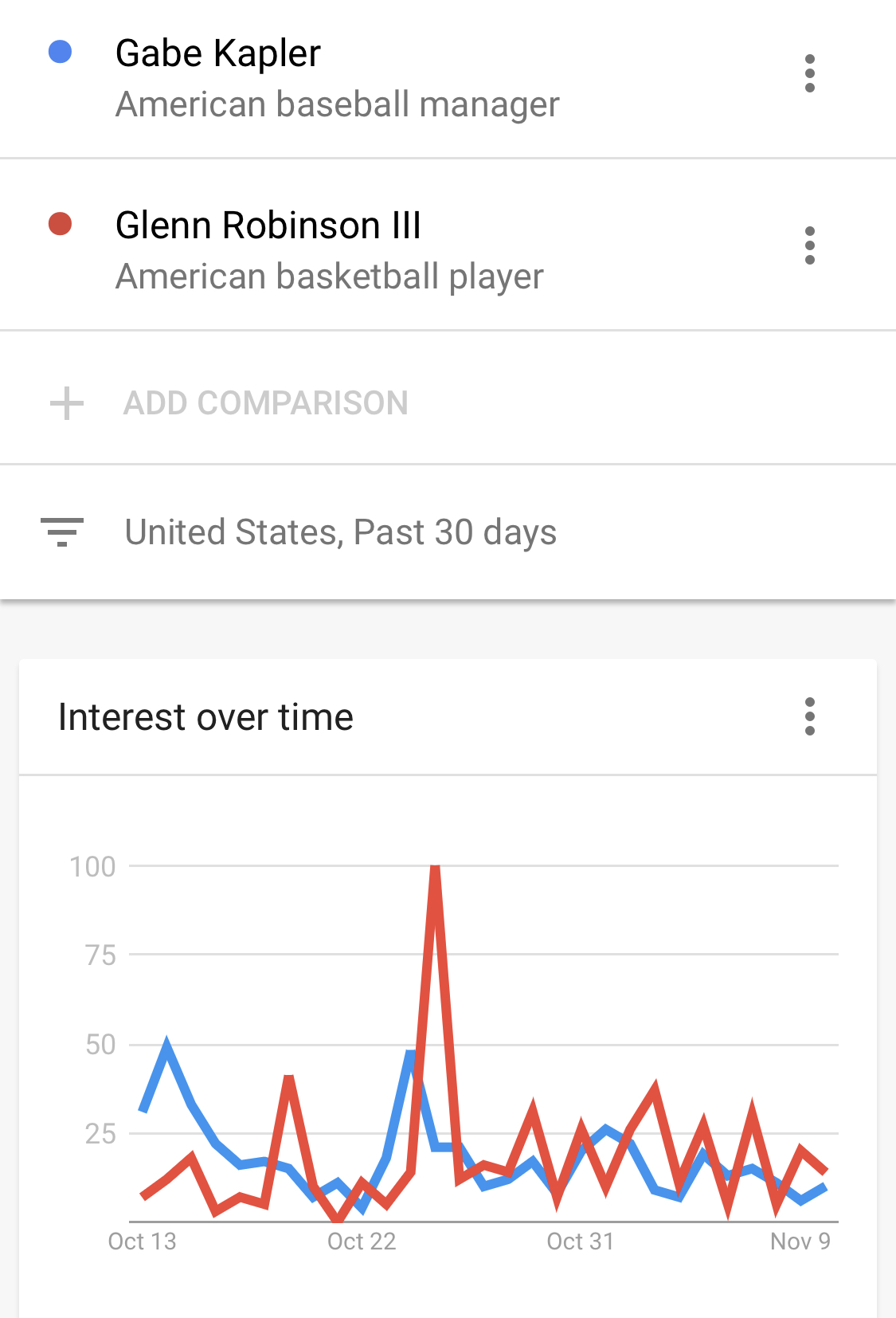Open options menu for Gabe Kapler
Viewport: 896px width, 1318px height.
(x=809, y=74)
